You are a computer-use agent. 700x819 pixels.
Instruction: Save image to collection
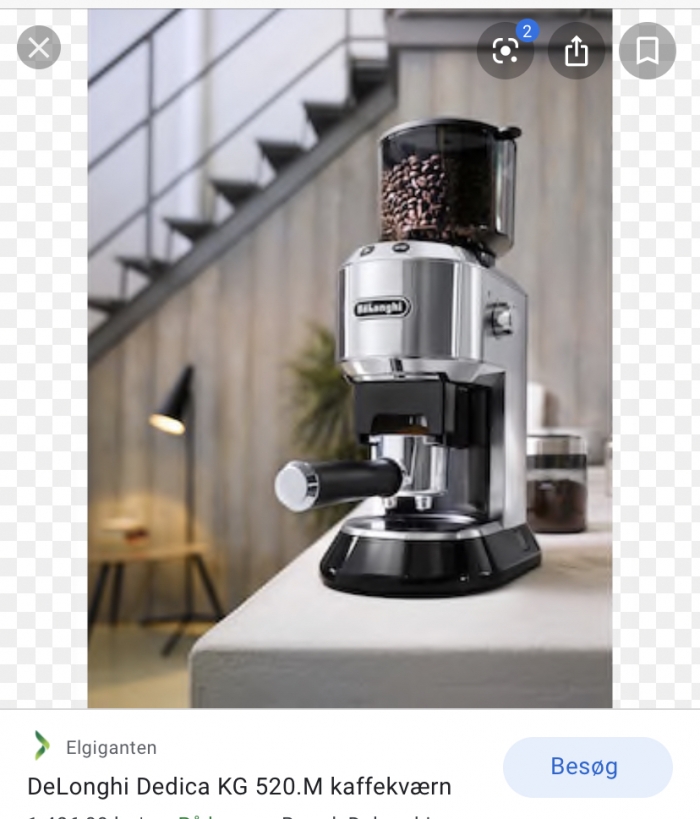coord(647,50)
